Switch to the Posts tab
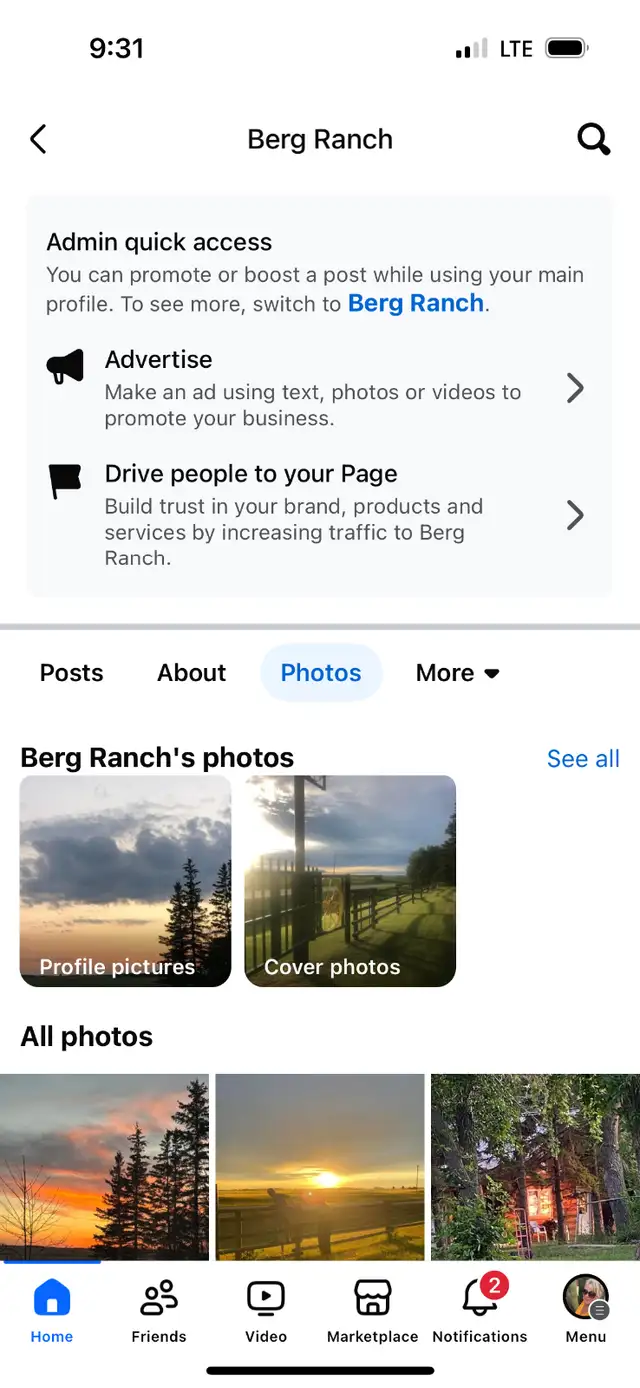This screenshot has height=1388, width=640. click(71, 673)
